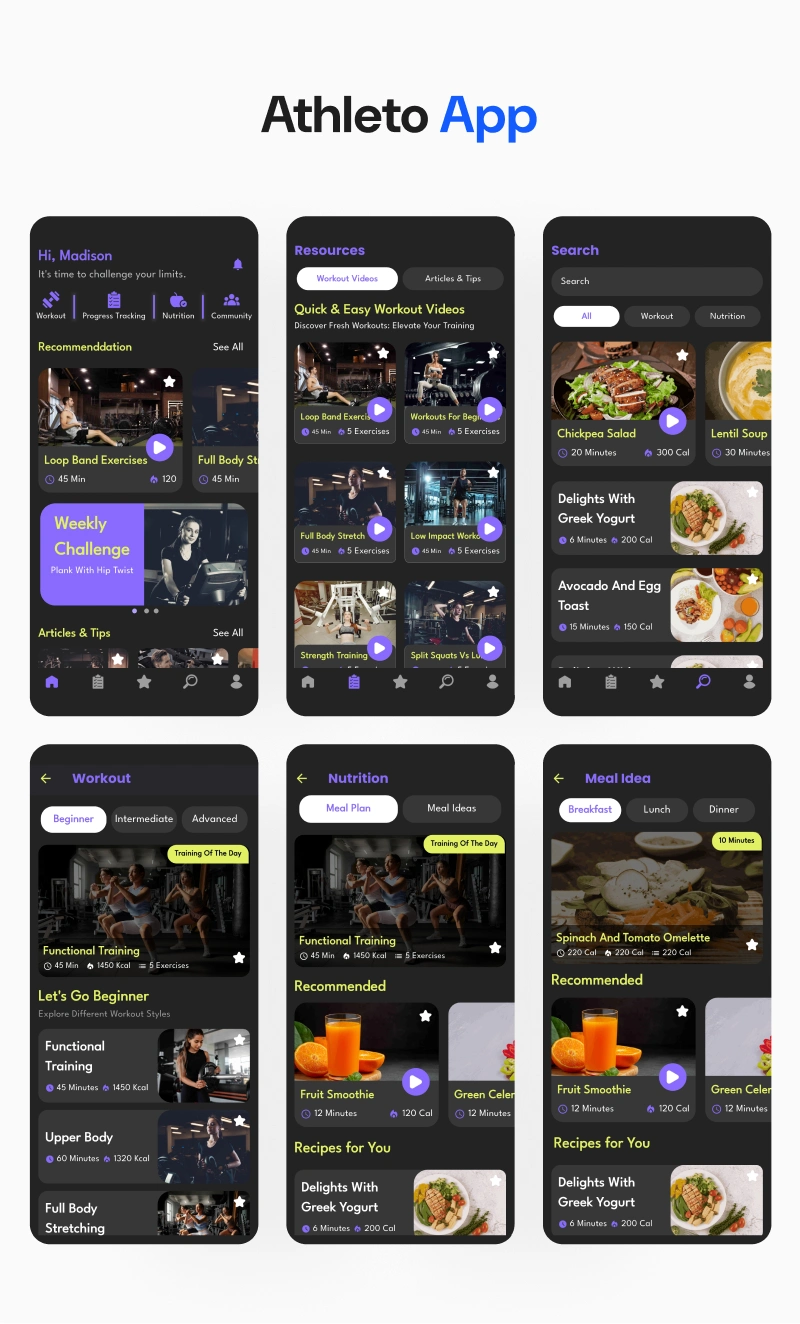The width and height of the screenshot is (800, 1324).
Task: Star the Loop Band Exercises workout
Action: click(x=169, y=381)
